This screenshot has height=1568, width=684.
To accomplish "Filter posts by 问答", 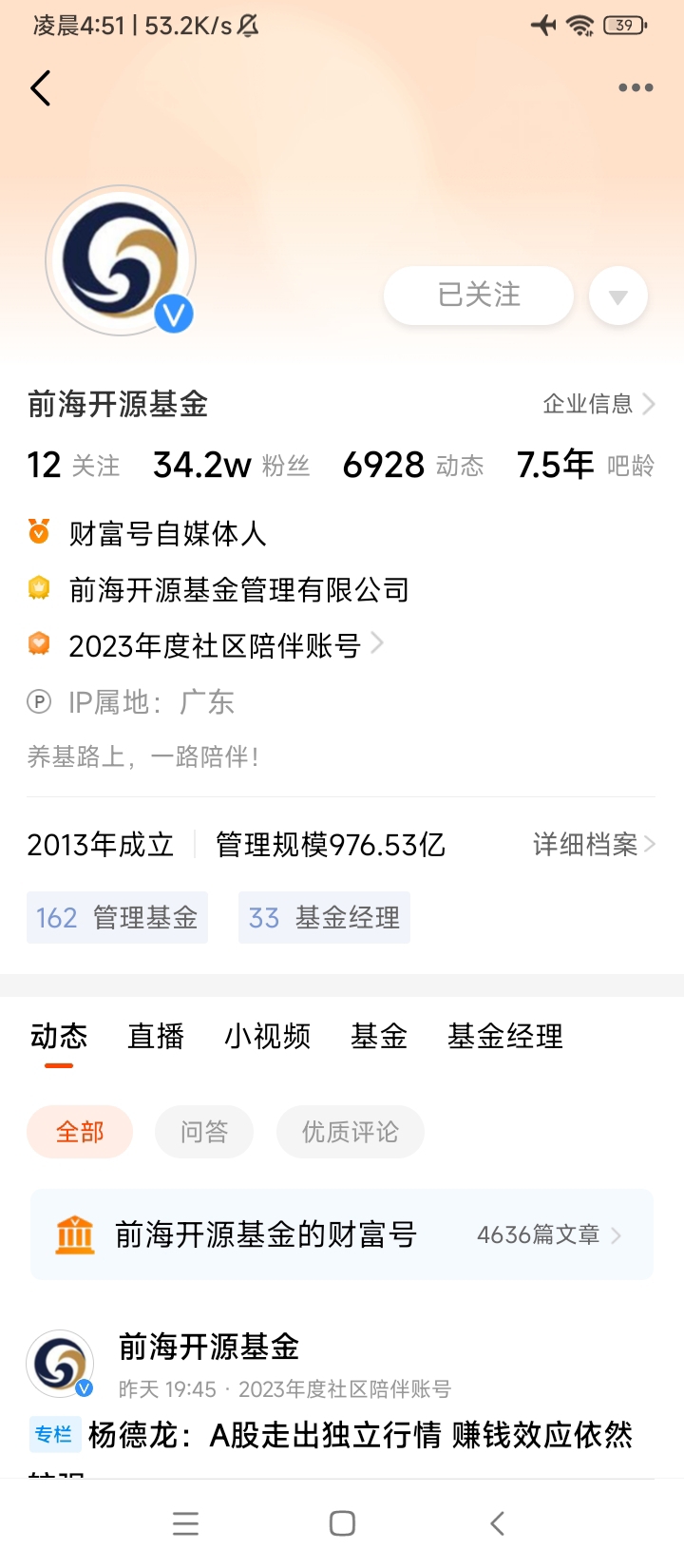I will pyautogui.click(x=204, y=1132).
